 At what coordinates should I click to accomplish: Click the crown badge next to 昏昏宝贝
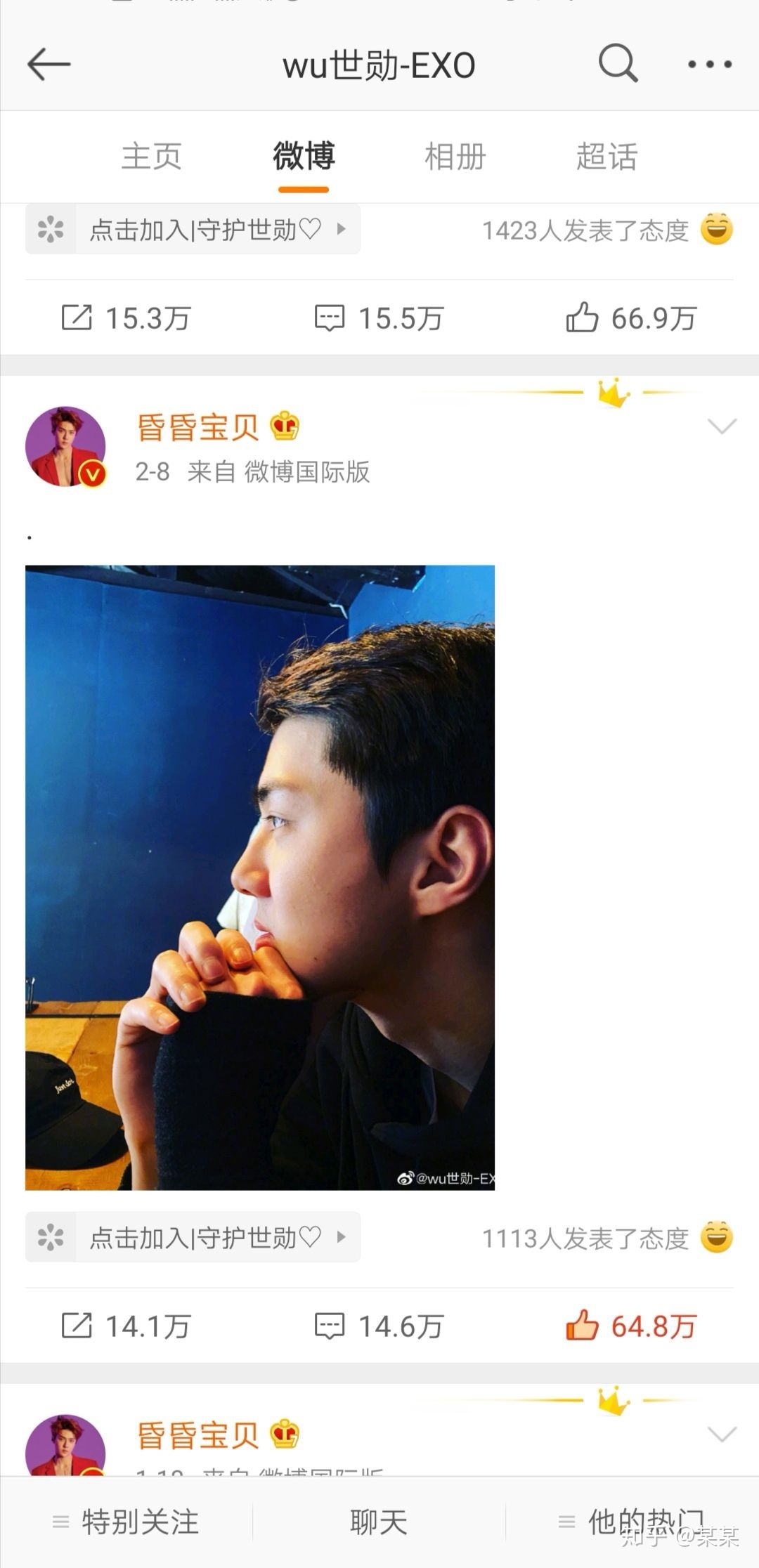tap(285, 426)
